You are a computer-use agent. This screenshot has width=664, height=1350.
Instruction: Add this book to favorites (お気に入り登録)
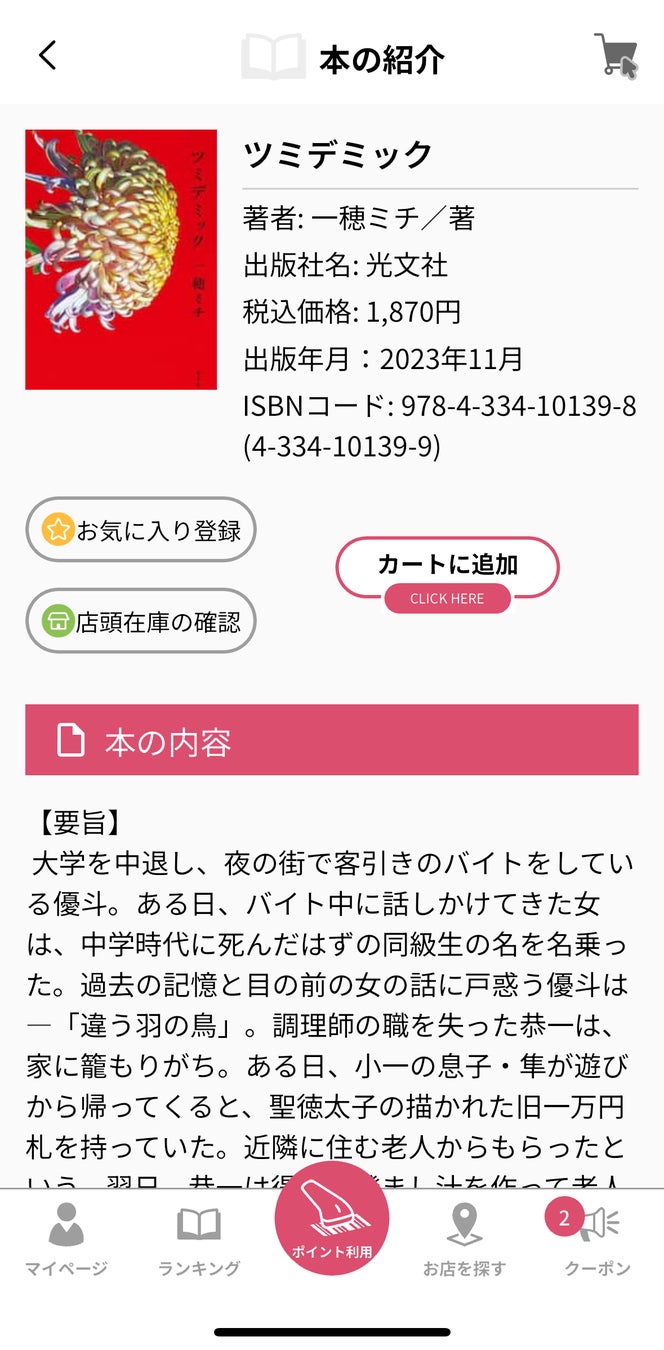(141, 529)
